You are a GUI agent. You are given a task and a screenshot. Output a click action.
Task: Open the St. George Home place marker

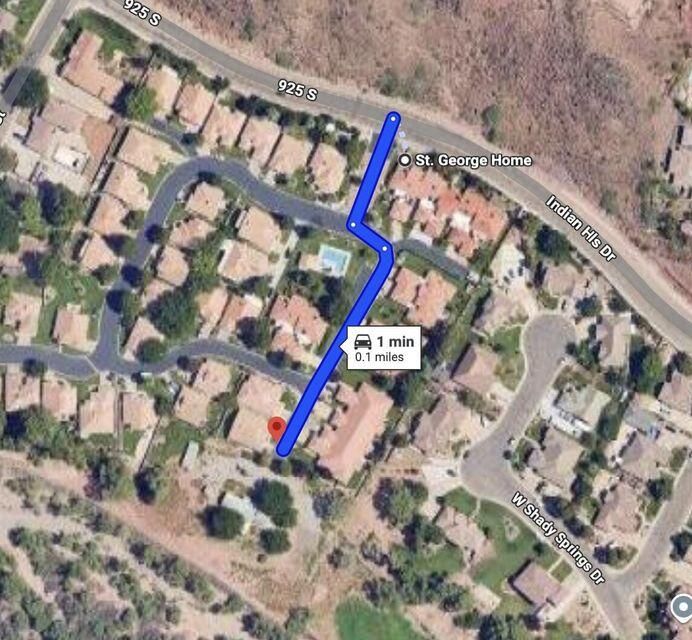[405, 160]
